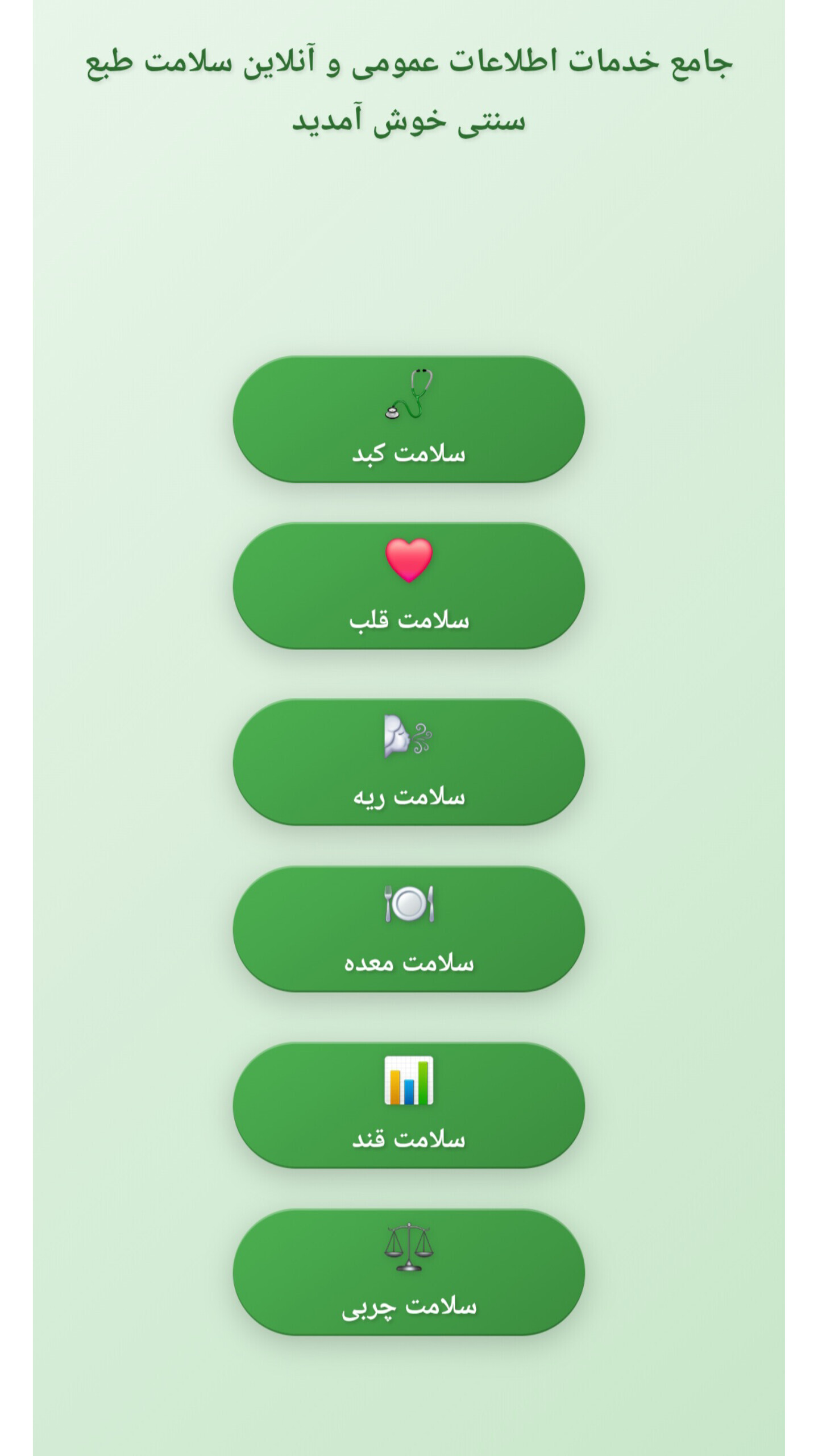Image resolution: width=818 pixels, height=1456 pixels.
Task: Tap the balance scale icon above سلامت چربی
Action: (409, 1246)
